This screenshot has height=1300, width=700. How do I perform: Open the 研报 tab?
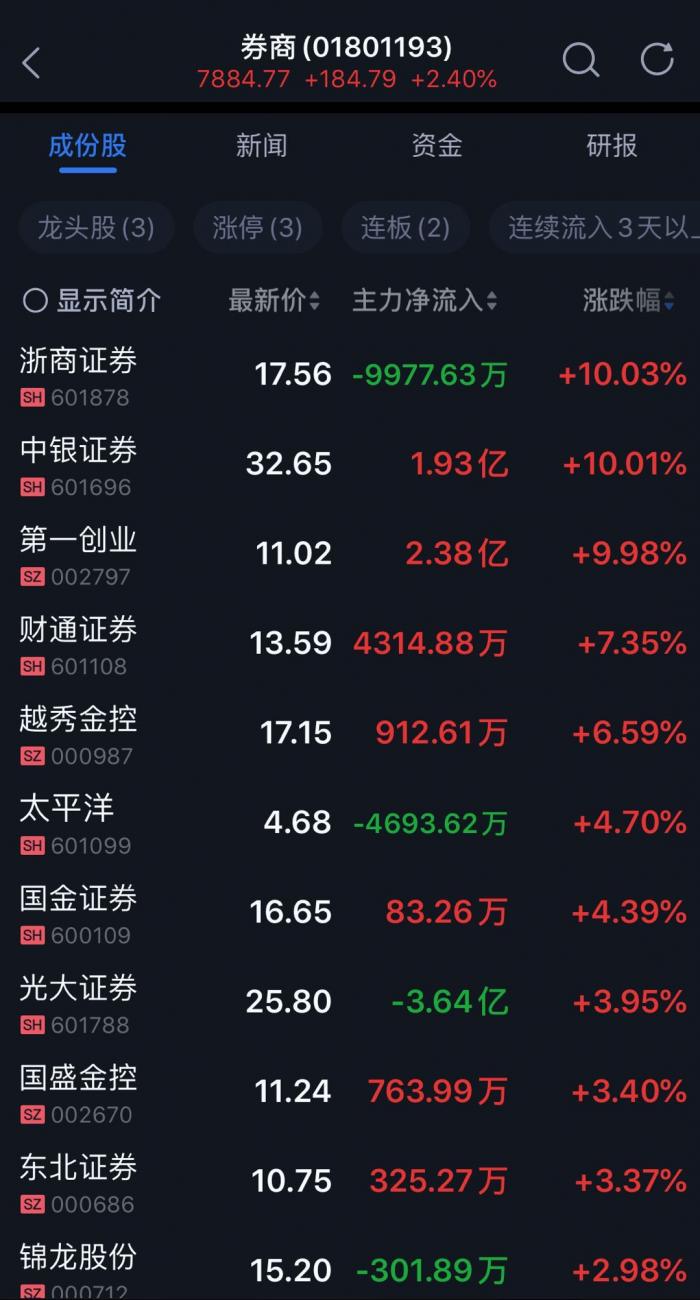pyautogui.click(x=611, y=146)
